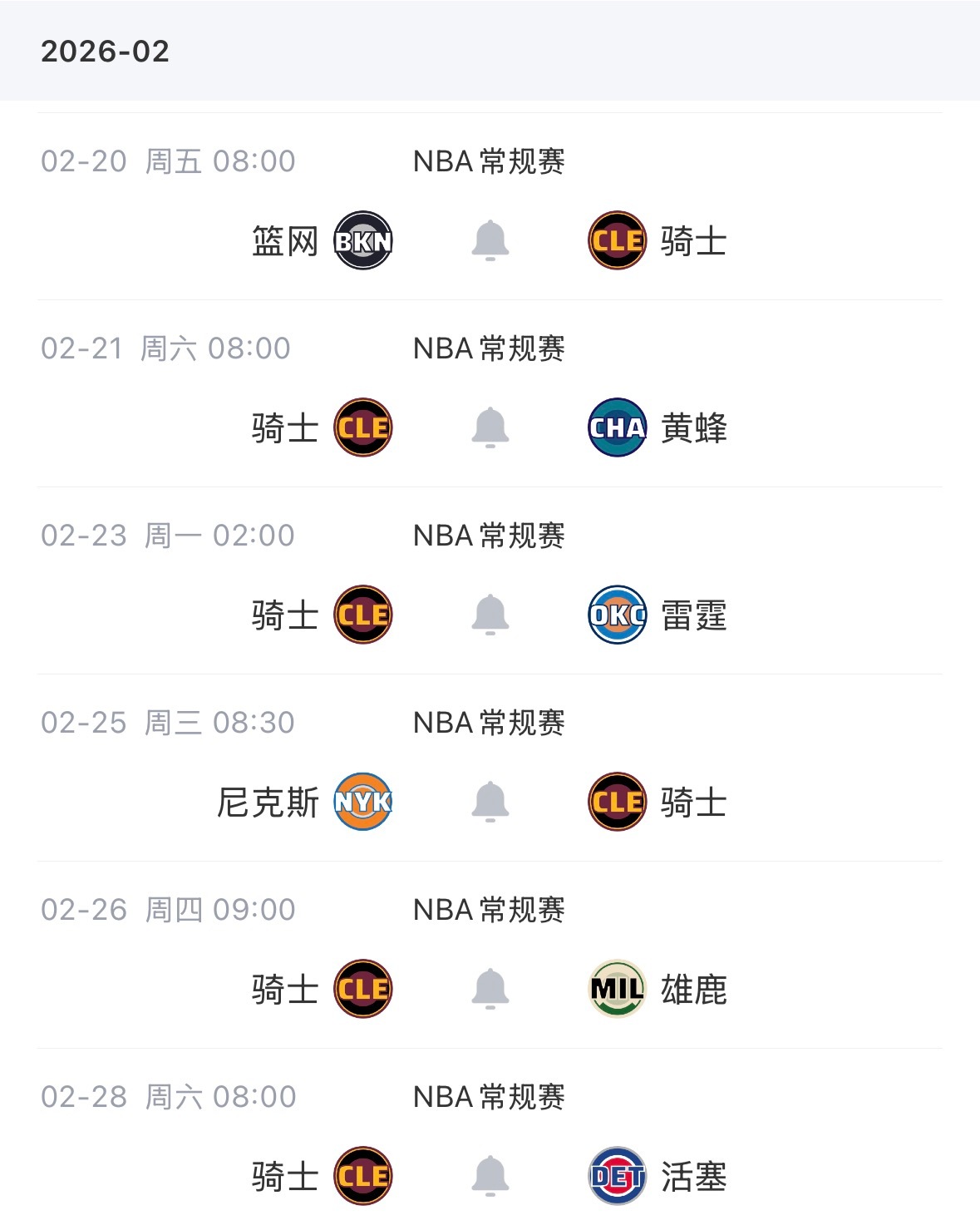The height and width of the screenshot is (1225, 980).
Task: View the 02-26 Cavaliers vs Bucks match
Action: coord(490,955)
